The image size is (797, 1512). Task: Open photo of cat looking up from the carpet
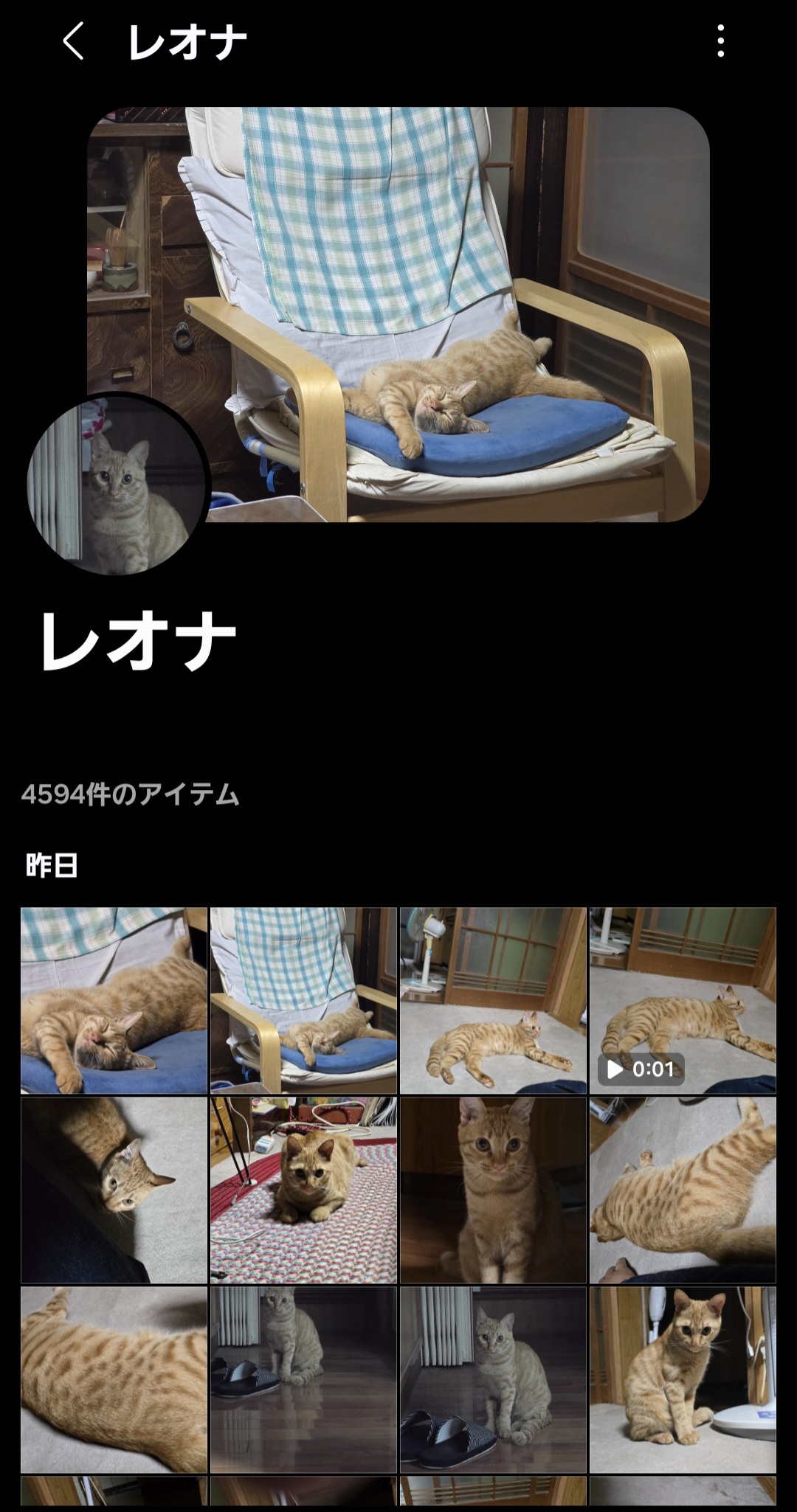coord(114,1190)
